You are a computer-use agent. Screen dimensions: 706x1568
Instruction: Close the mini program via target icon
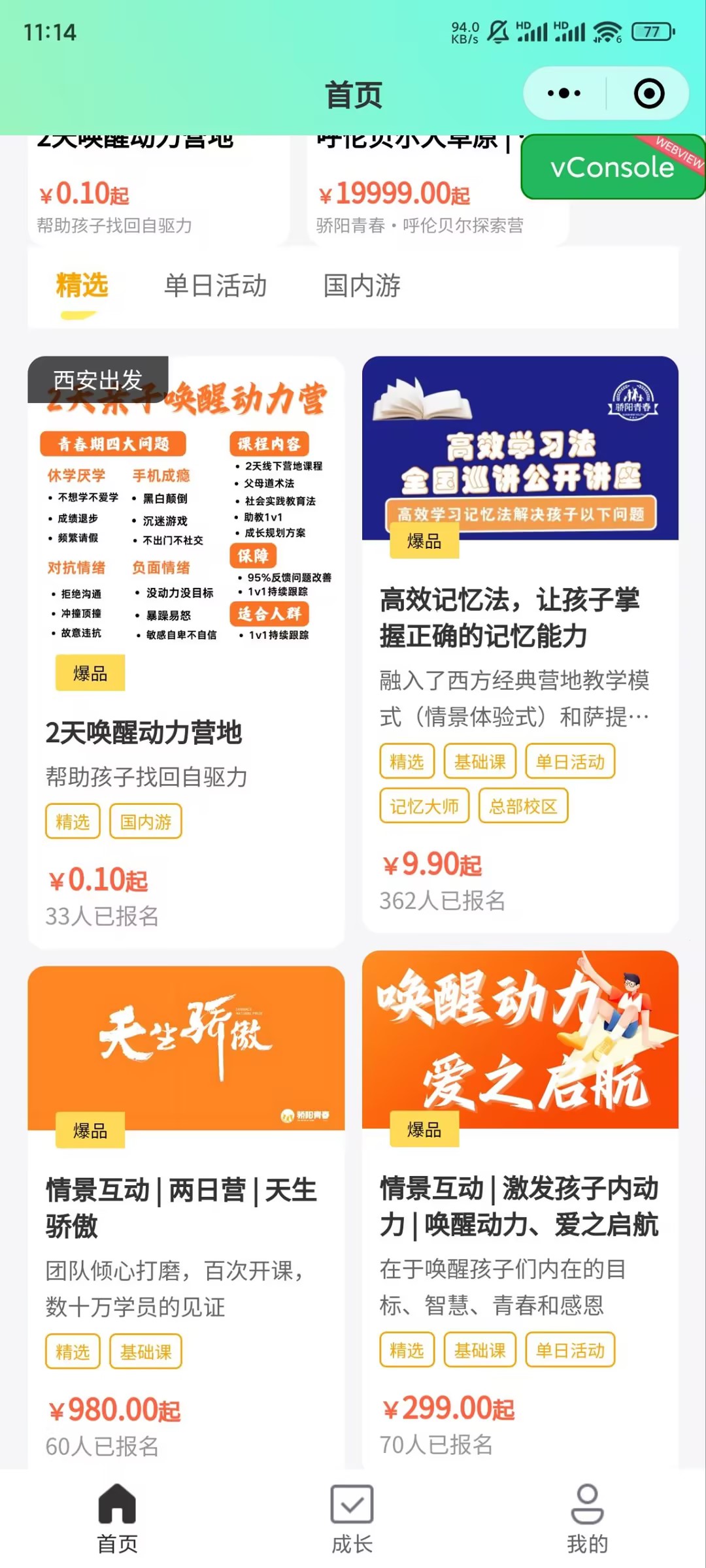point(649,93)
